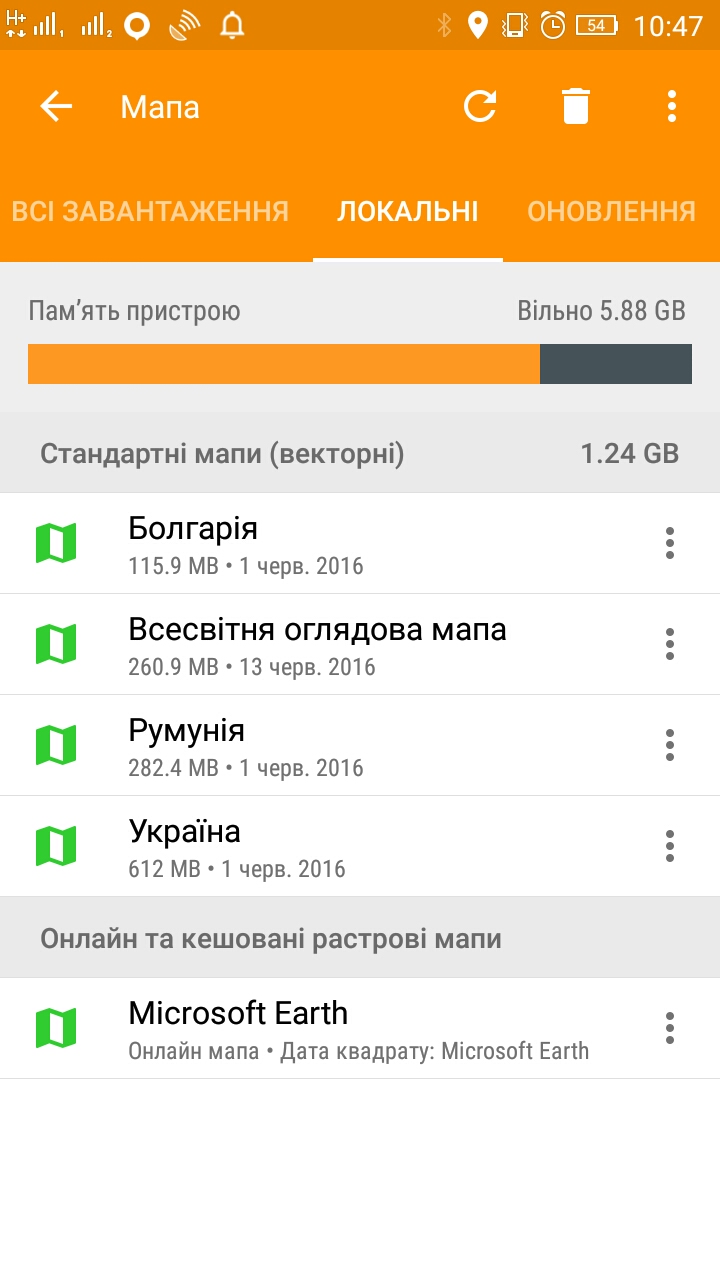Go back using the arrow icon
Viewport: 720px width, 1280px height.
tap(56, 106)
